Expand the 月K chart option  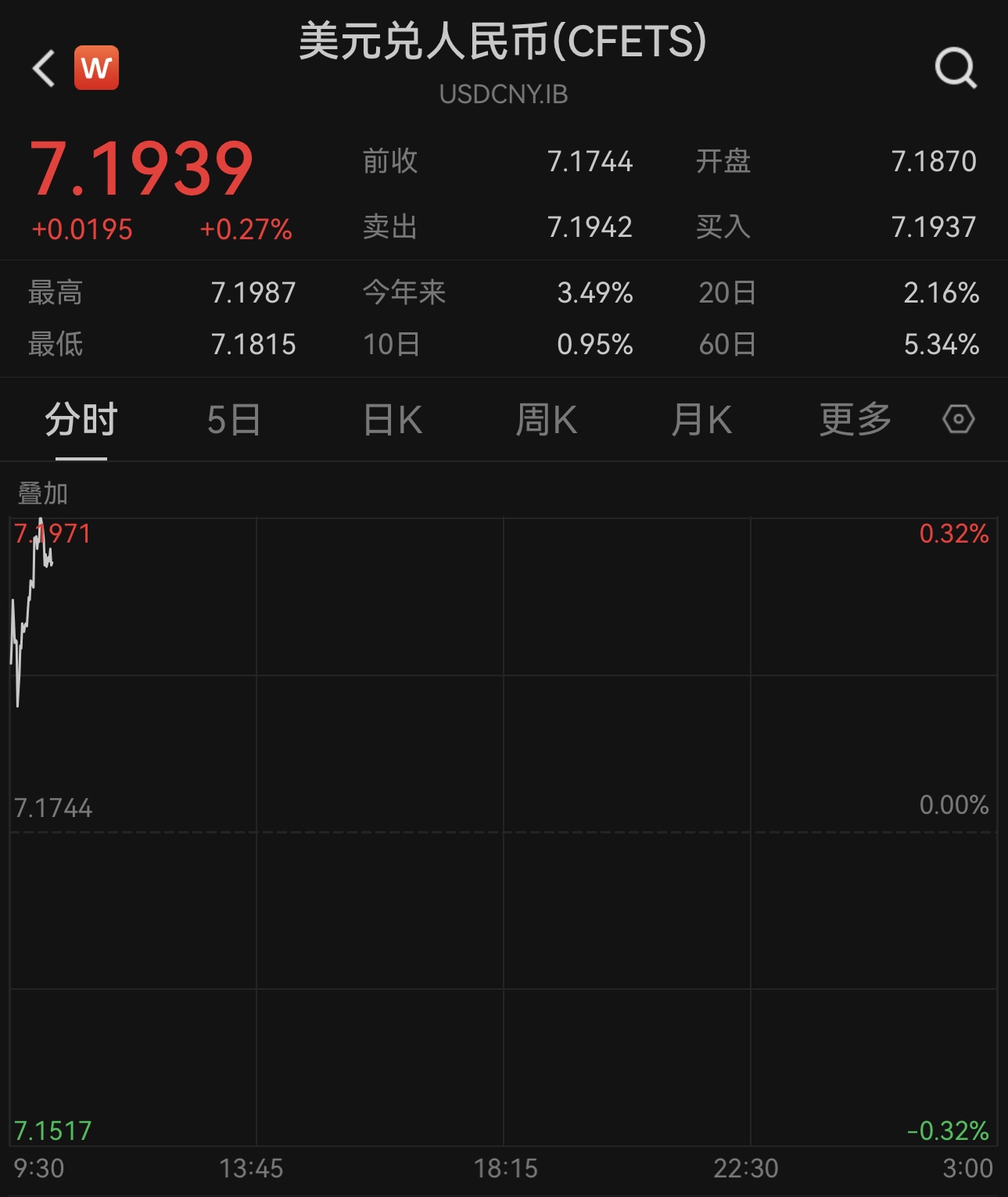[x=701, y=420]
